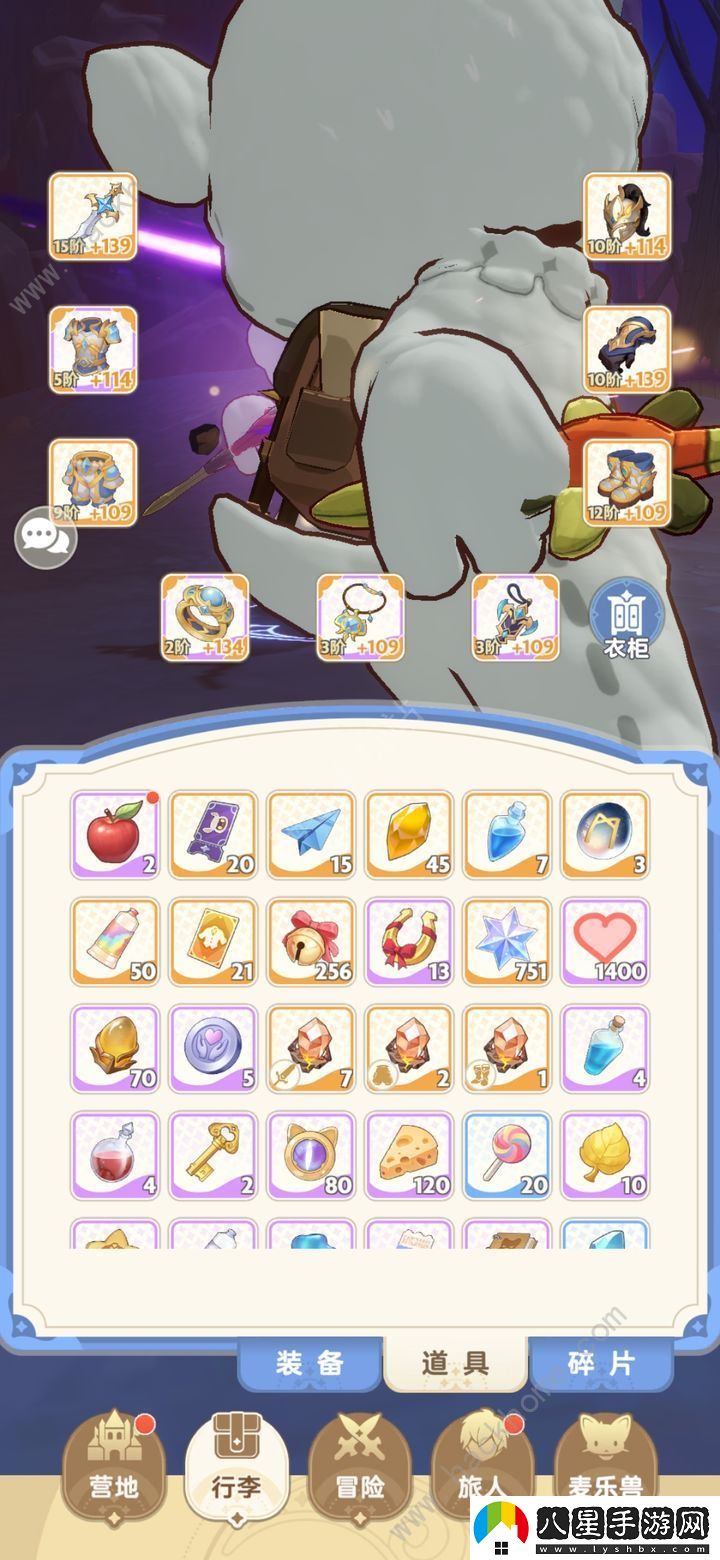720x1560 pixels.
Task: Switch to the 装备 tab
Action: (x=310, y=1362)
